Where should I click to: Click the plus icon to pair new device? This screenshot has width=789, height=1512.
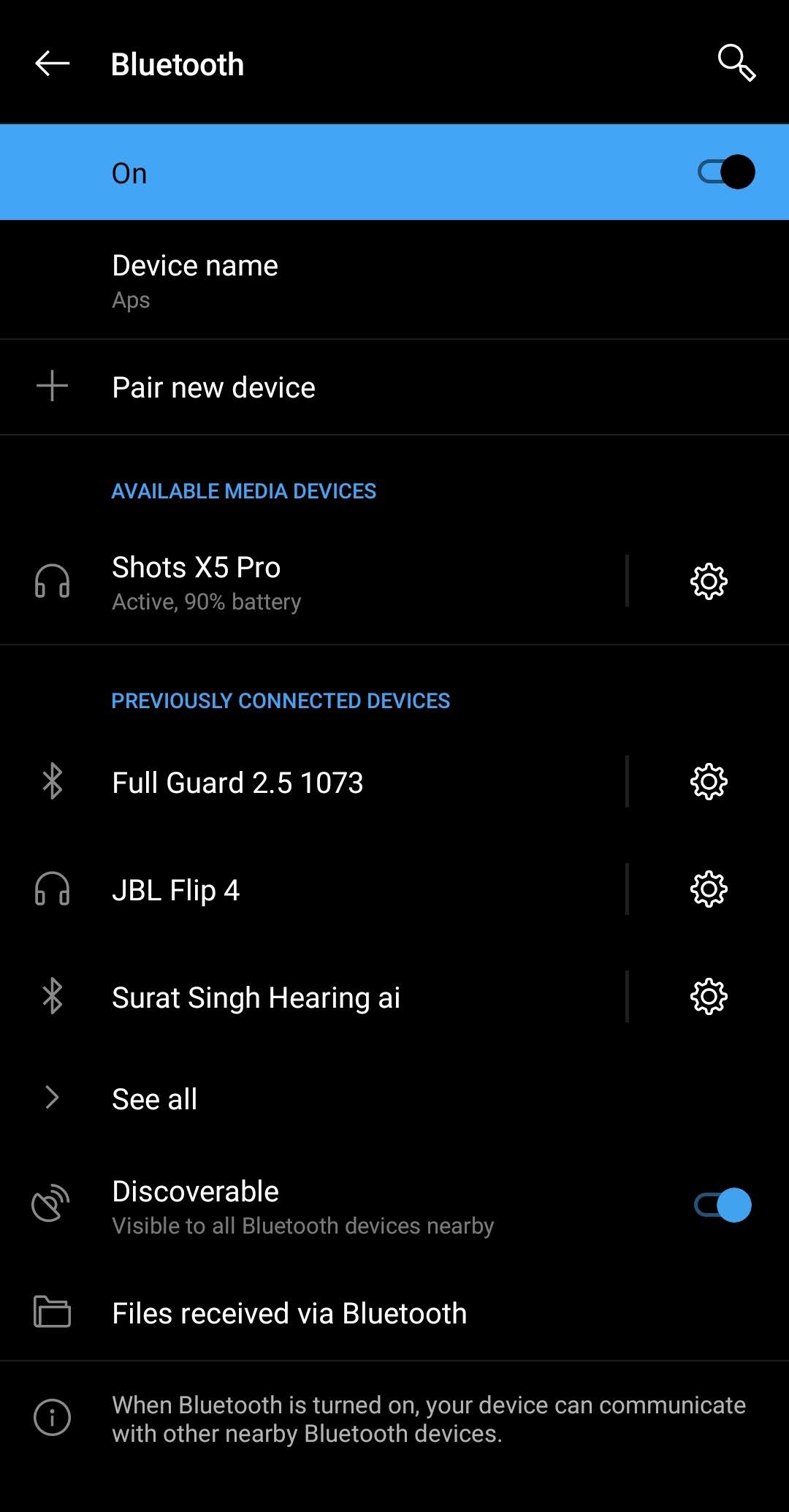pyautogui.click(x=51, y=387)
